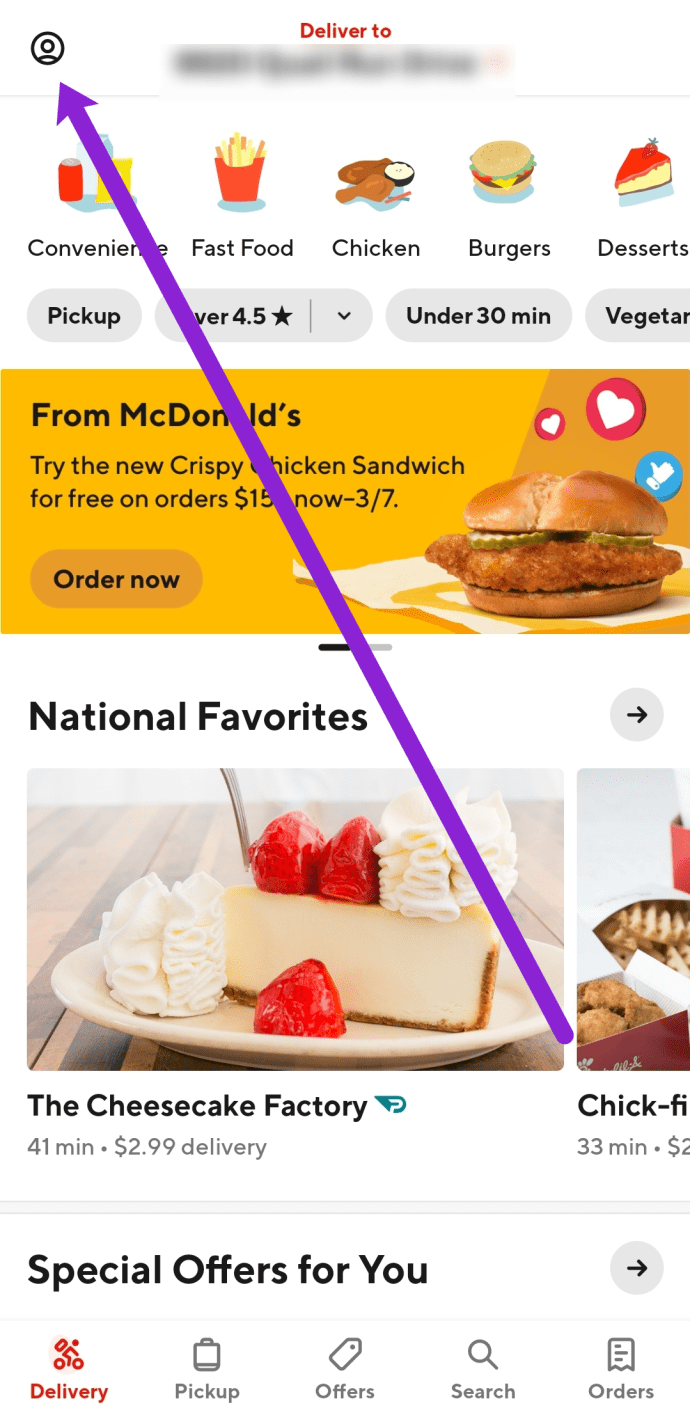This screenshot has width=690, height=1415.
Task: See all National Favorites with arrow
Action: coord(636,715)
